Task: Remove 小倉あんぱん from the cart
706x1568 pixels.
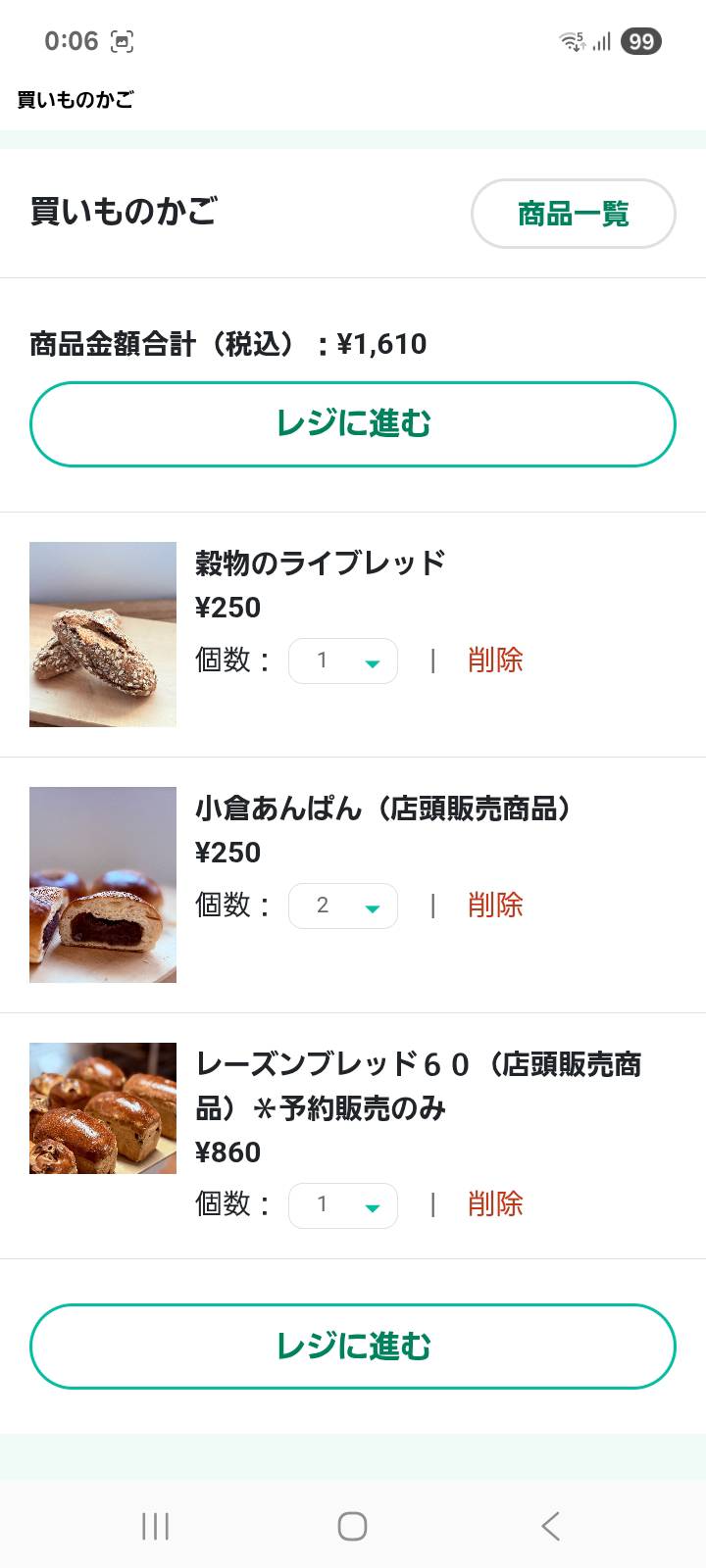Action: 495,906
